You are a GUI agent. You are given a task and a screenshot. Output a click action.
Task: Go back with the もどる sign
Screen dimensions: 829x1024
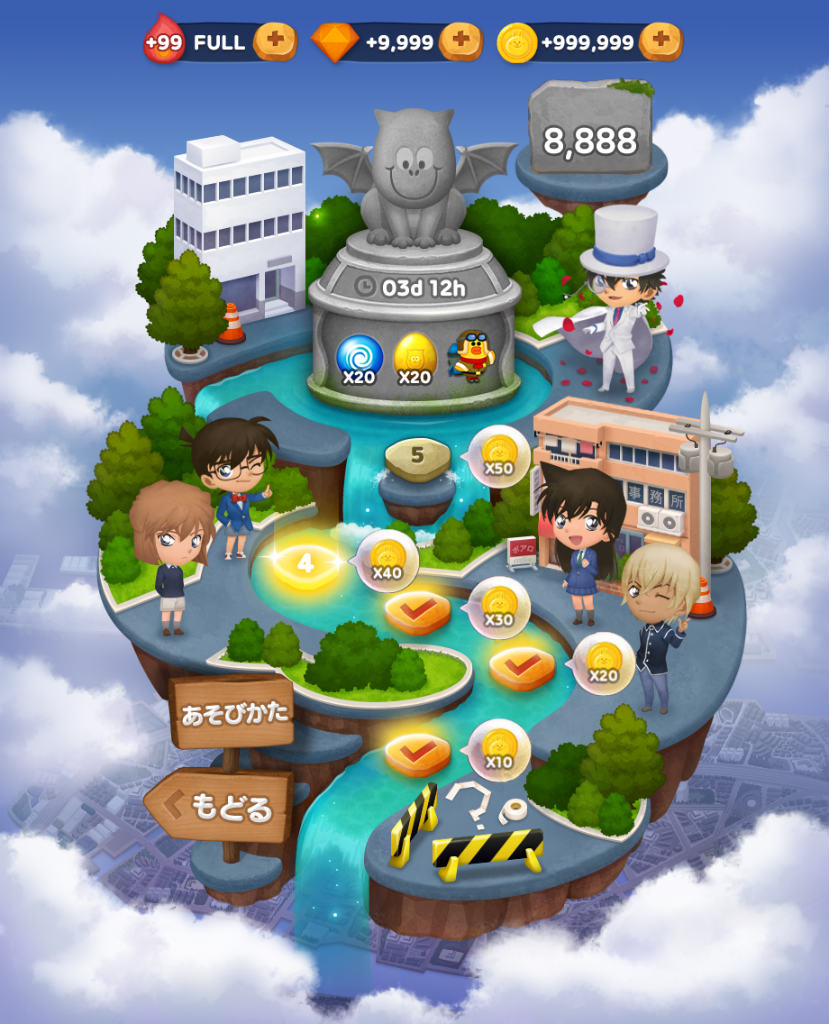(x=219, y=806)
